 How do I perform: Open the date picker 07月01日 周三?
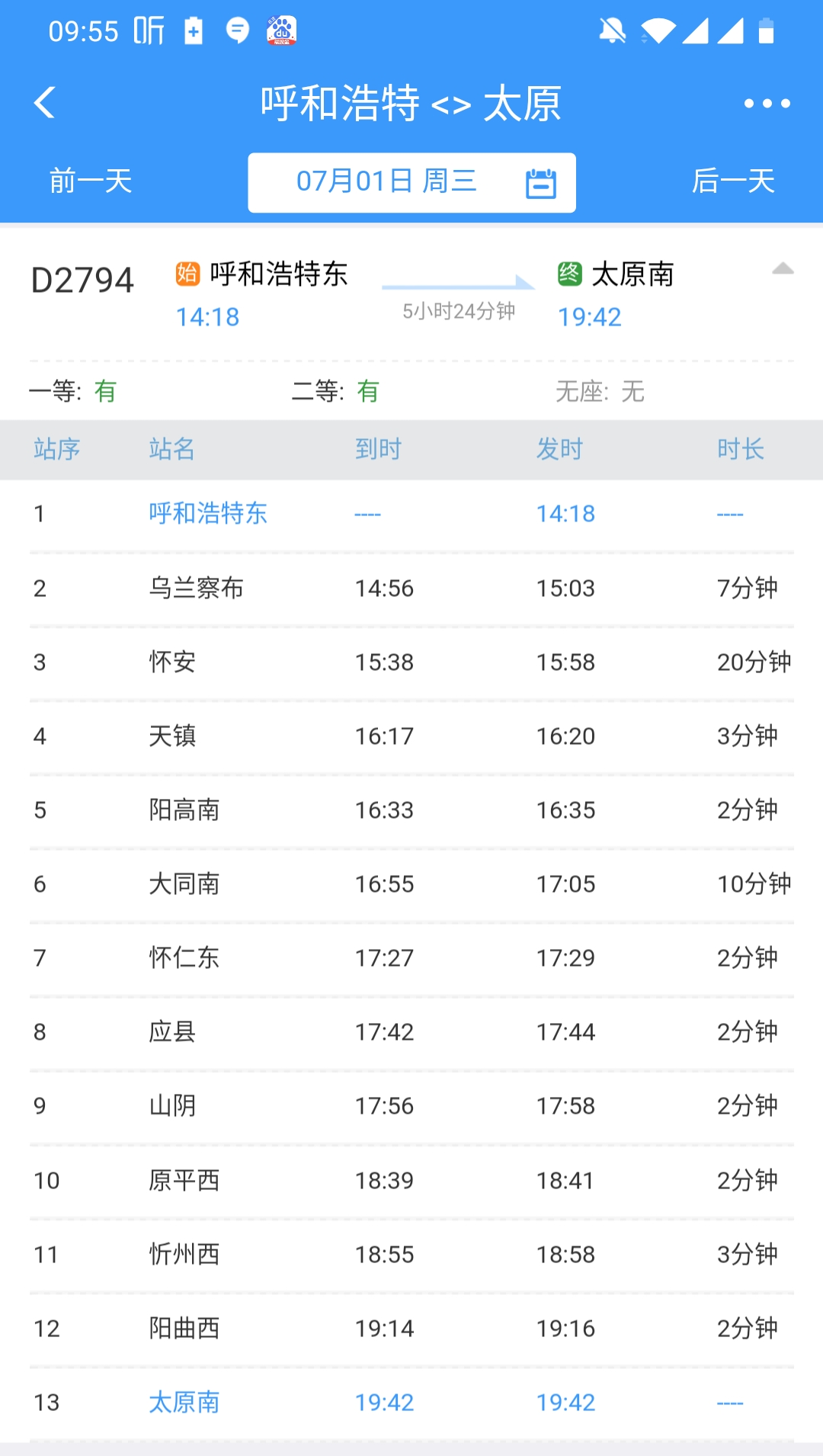pyautogui.click(x=411, y=182)
